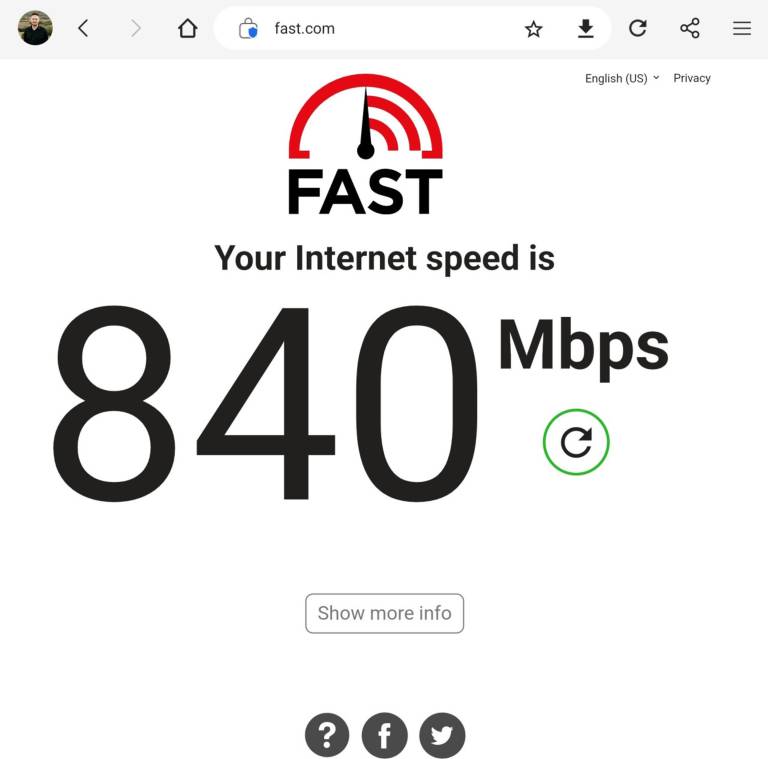This screenshot has width=768, height=759.
Task: Open the English (US) language dropdown
Action: click(x=622, y=78)
